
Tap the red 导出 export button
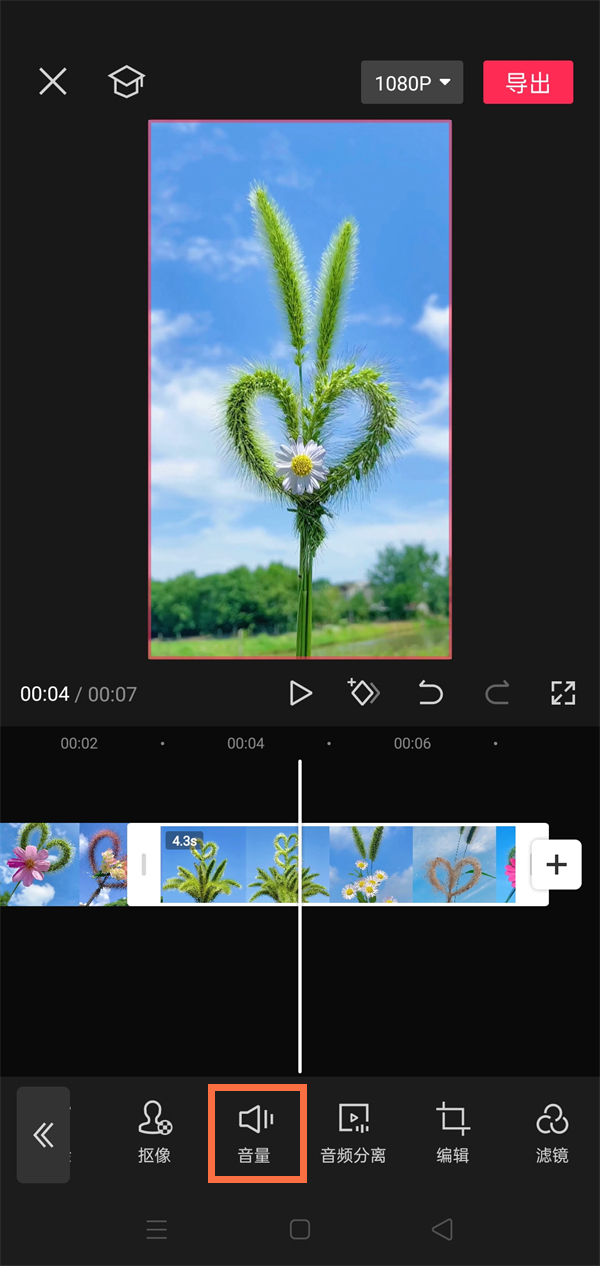(528, 83)
